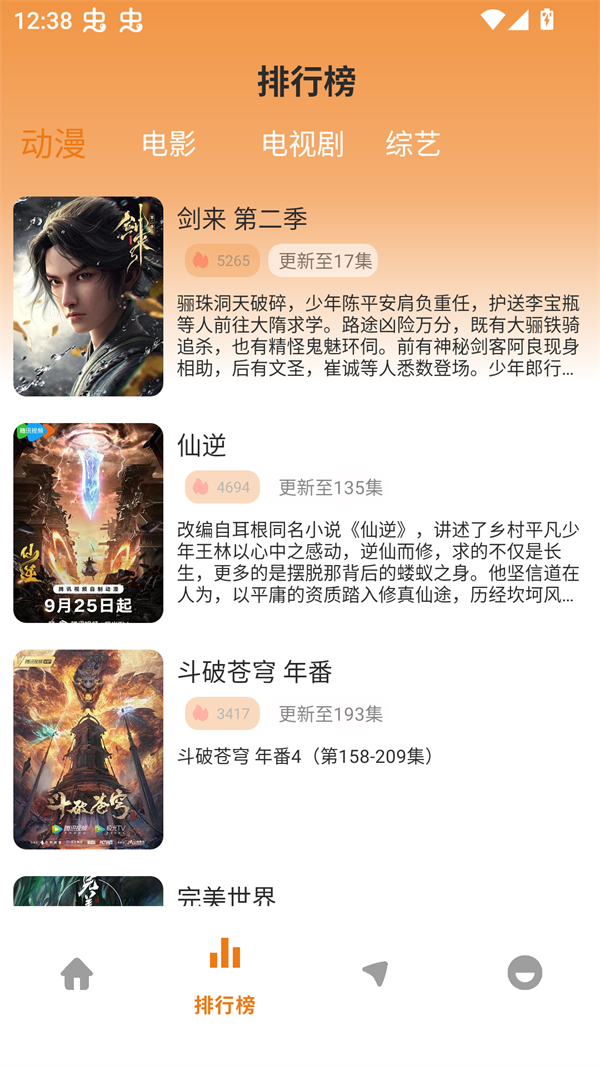This screenshot has height=1066, width=600.
Task: Open 斗破苍穹 年番 from the ranking
Action: tap(254, 672)
